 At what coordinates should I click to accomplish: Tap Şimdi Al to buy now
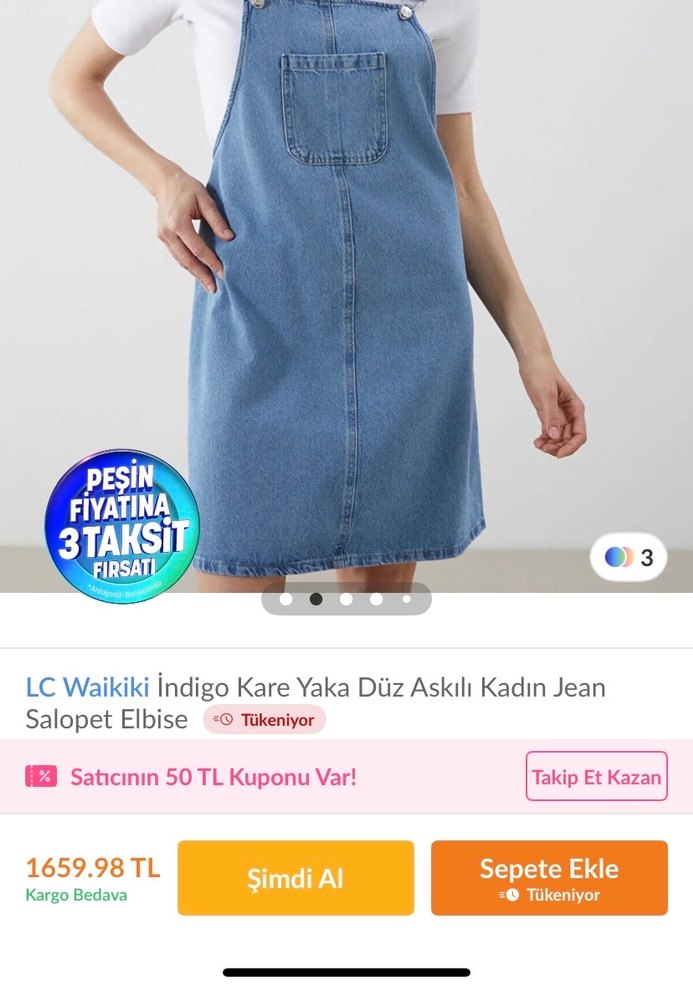coord(295,878)
